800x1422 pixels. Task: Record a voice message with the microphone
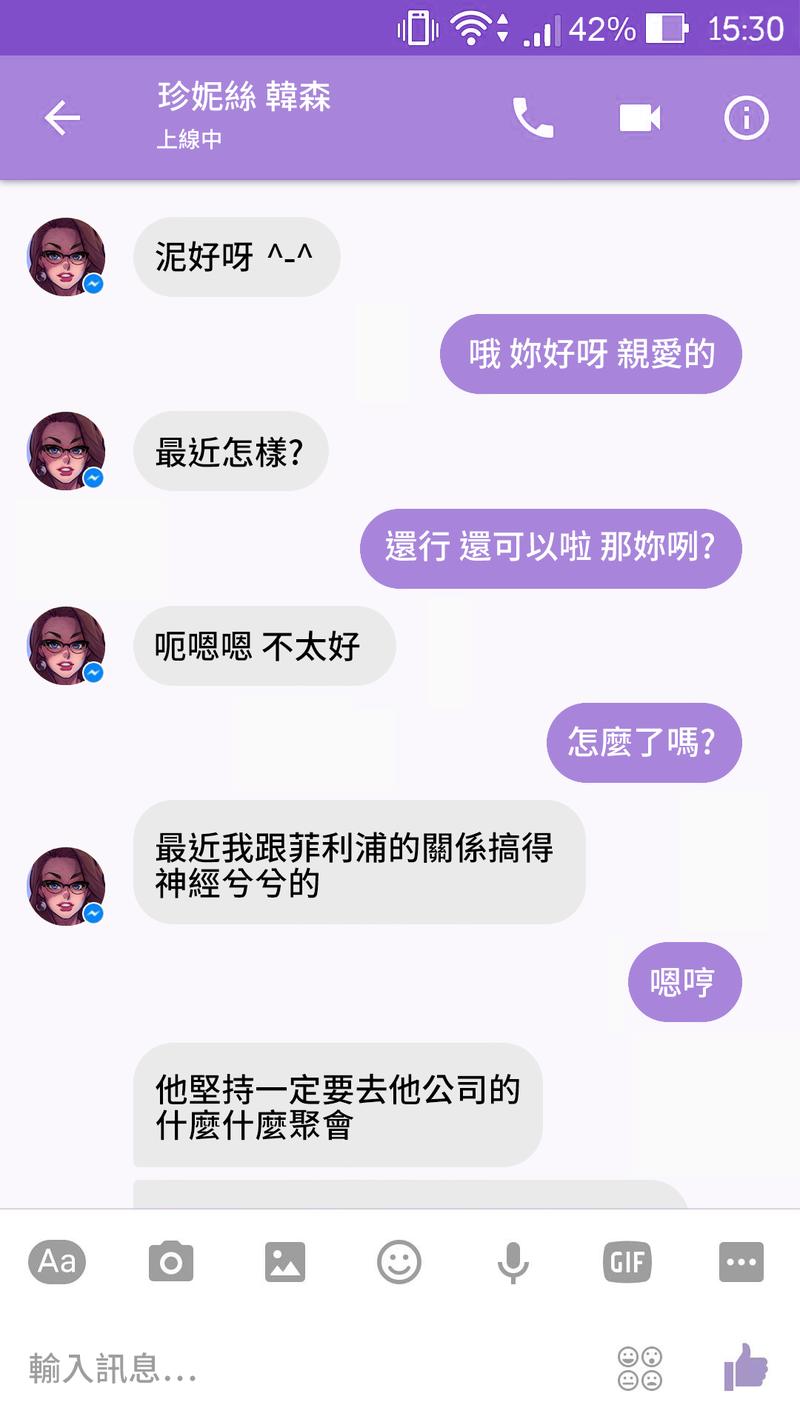point(513,1262)
